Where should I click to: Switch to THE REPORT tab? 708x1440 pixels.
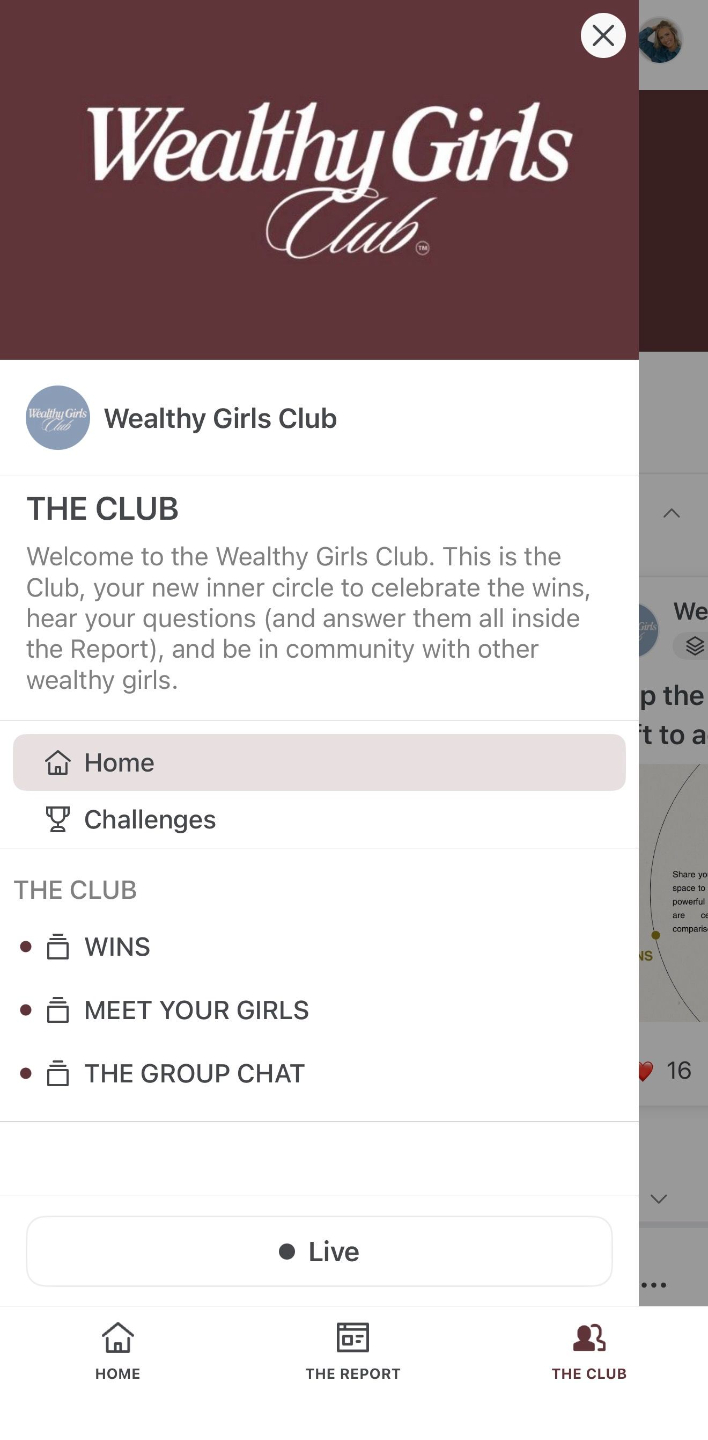tap(353, 1351)
